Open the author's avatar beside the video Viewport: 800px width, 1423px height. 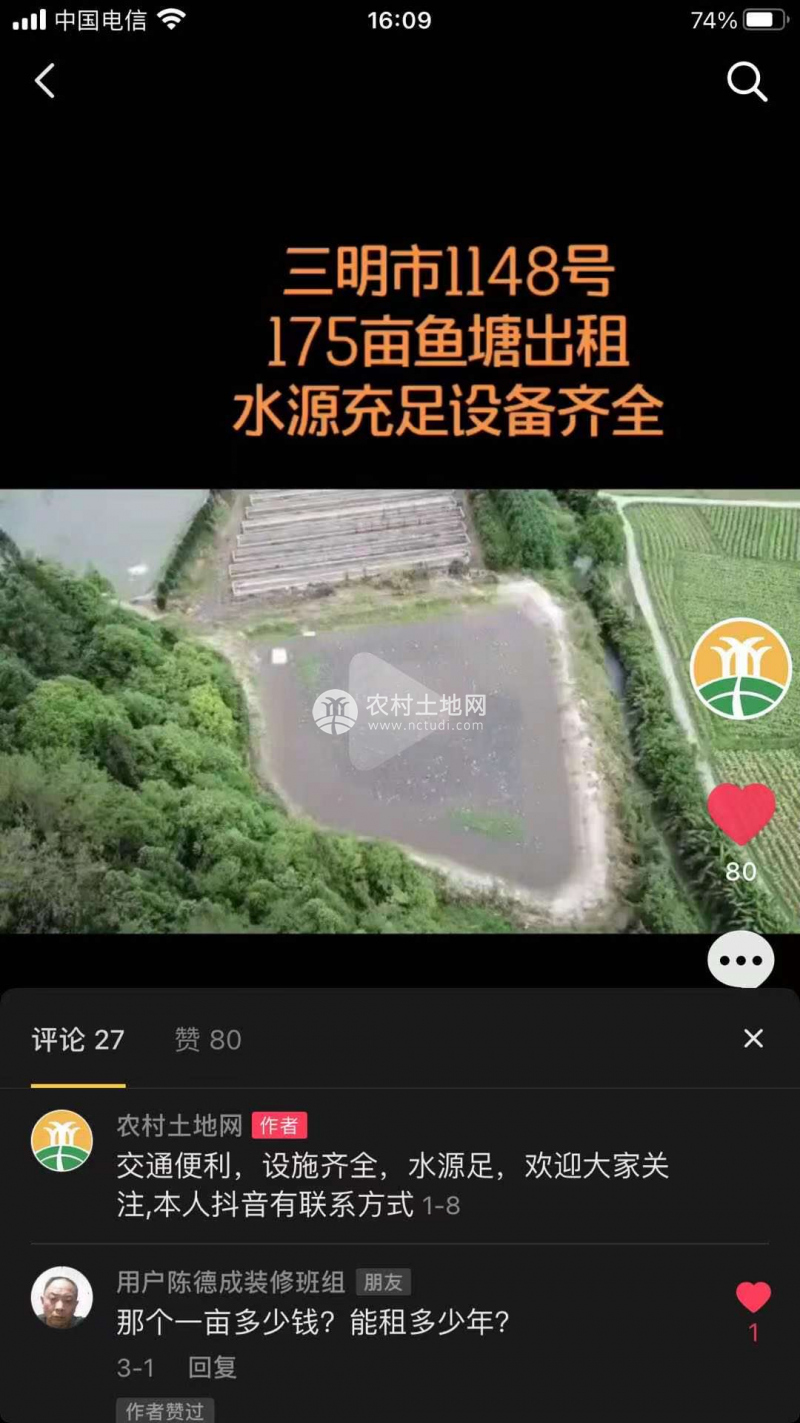point(740,668)
